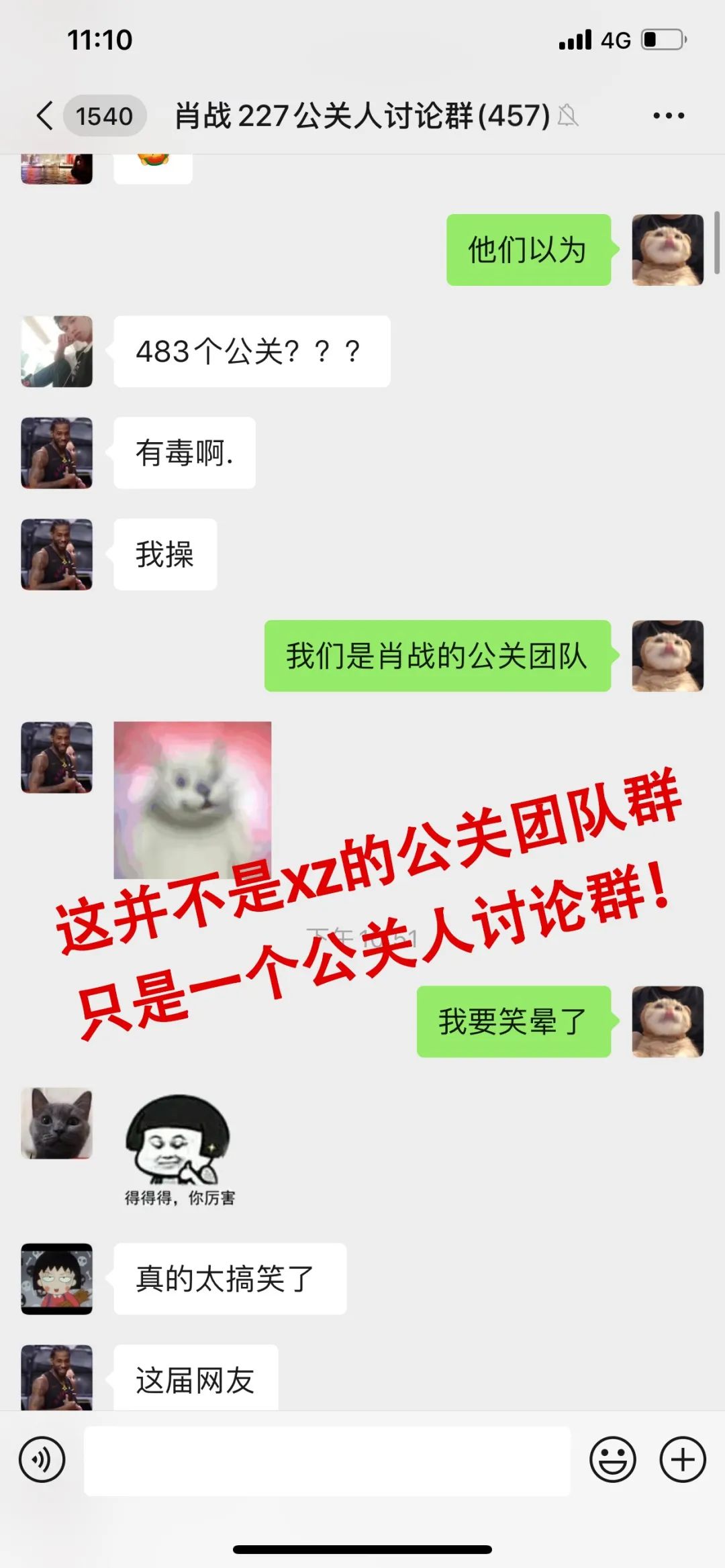Switch to voice message input
This screenshot has height=1568, width=725.
pos(42,1460)
